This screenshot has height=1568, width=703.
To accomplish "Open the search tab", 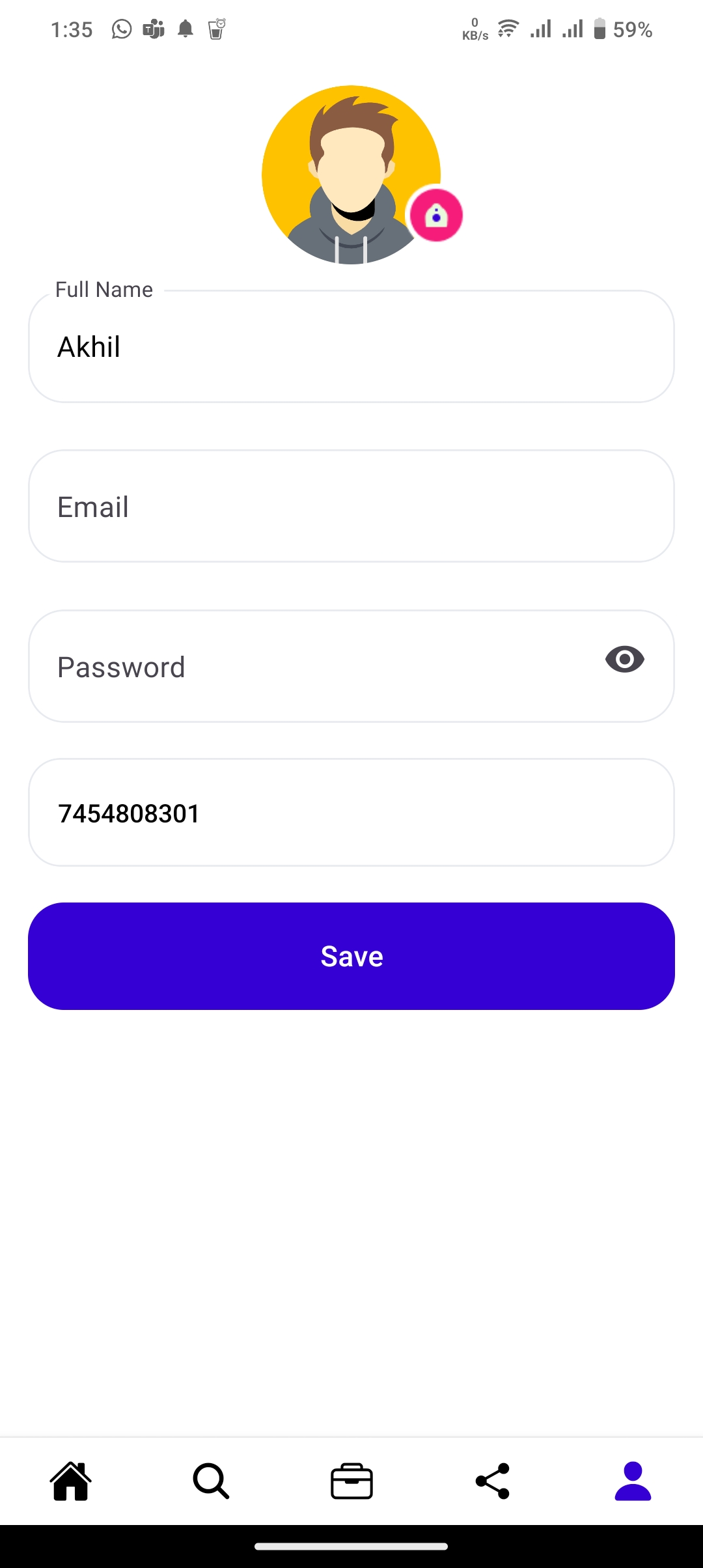I will tap(211, 1481).
